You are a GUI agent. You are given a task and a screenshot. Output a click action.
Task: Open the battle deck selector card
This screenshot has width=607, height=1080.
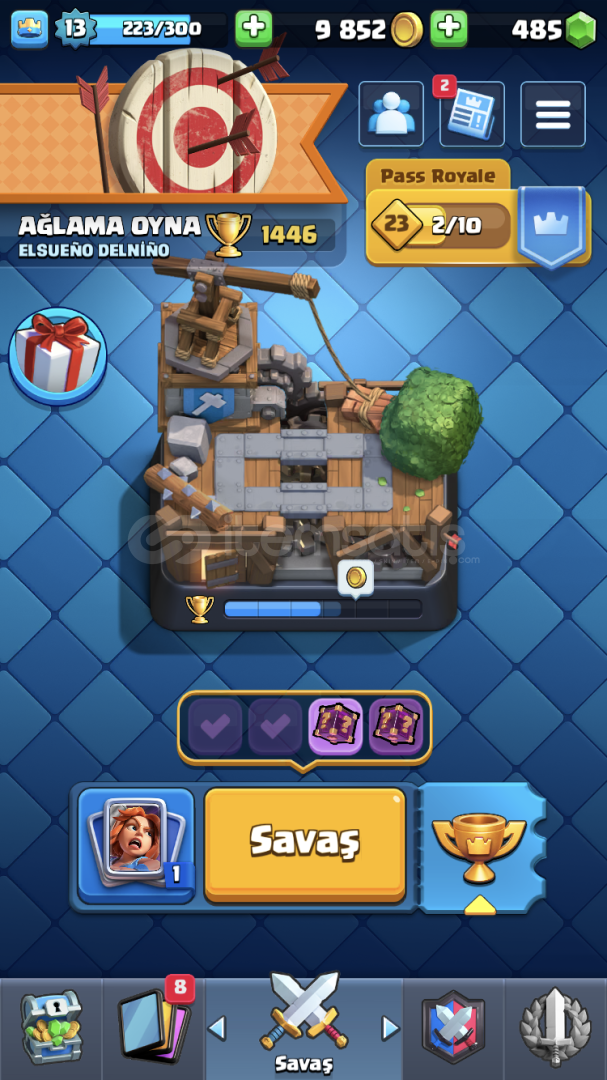[x=136, y=846]
